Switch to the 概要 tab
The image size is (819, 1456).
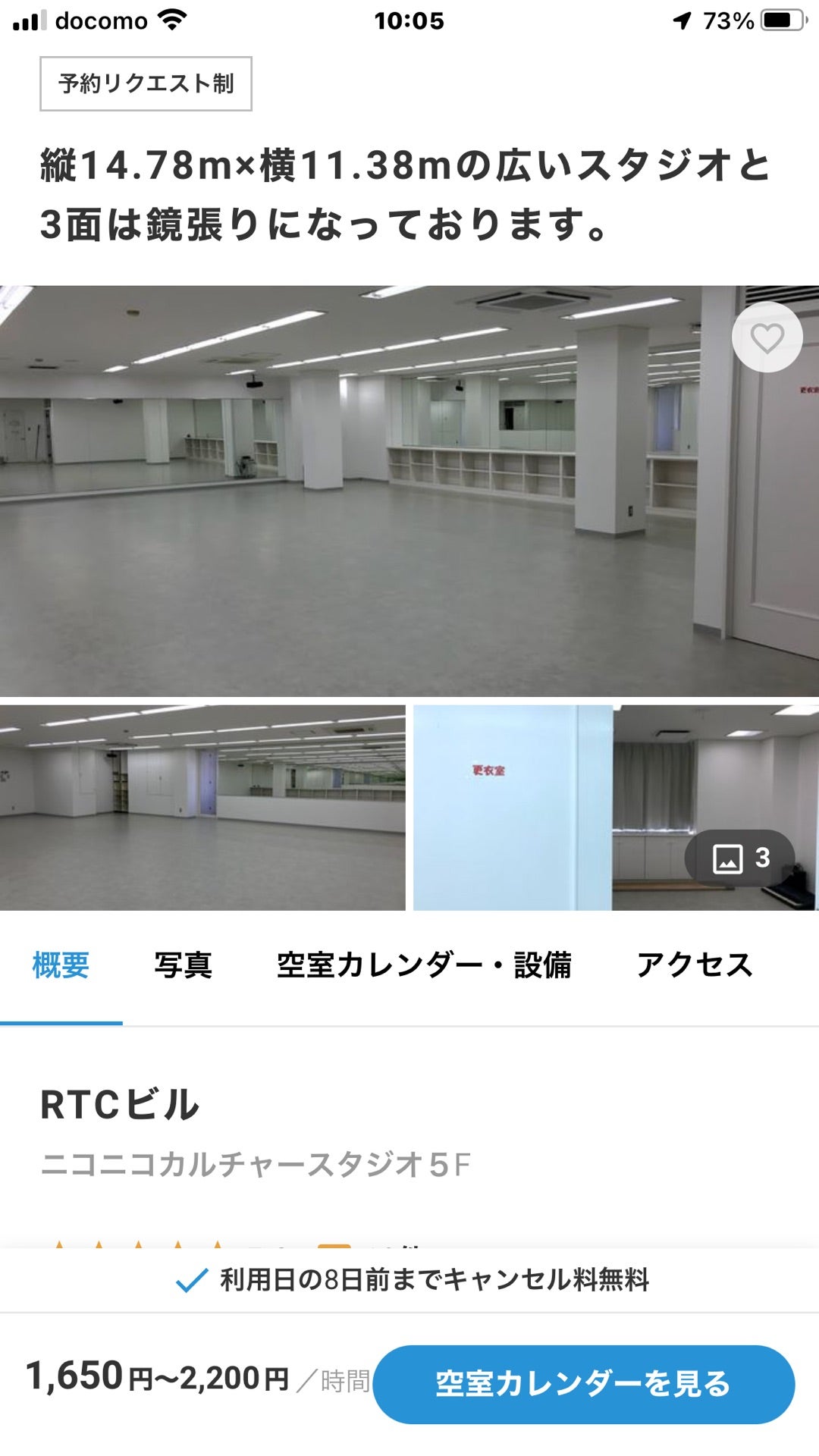point(61,965)
